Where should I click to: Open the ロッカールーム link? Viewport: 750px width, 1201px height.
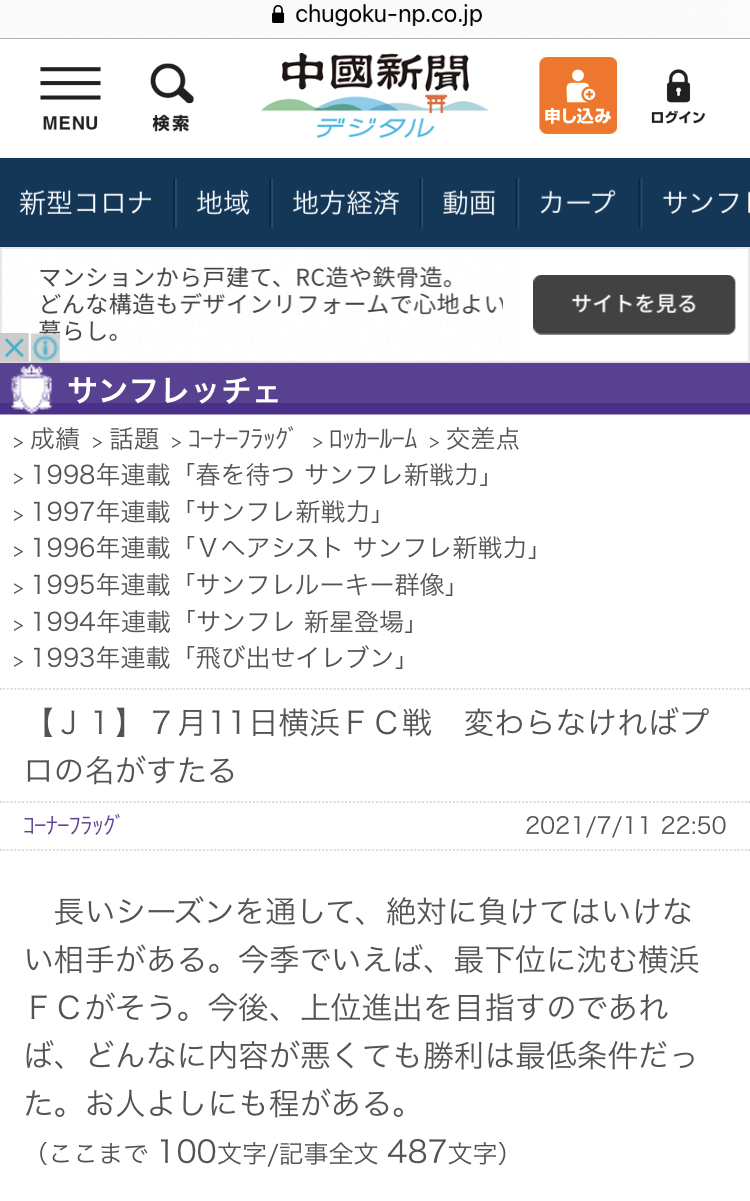[x=373, y=439]
